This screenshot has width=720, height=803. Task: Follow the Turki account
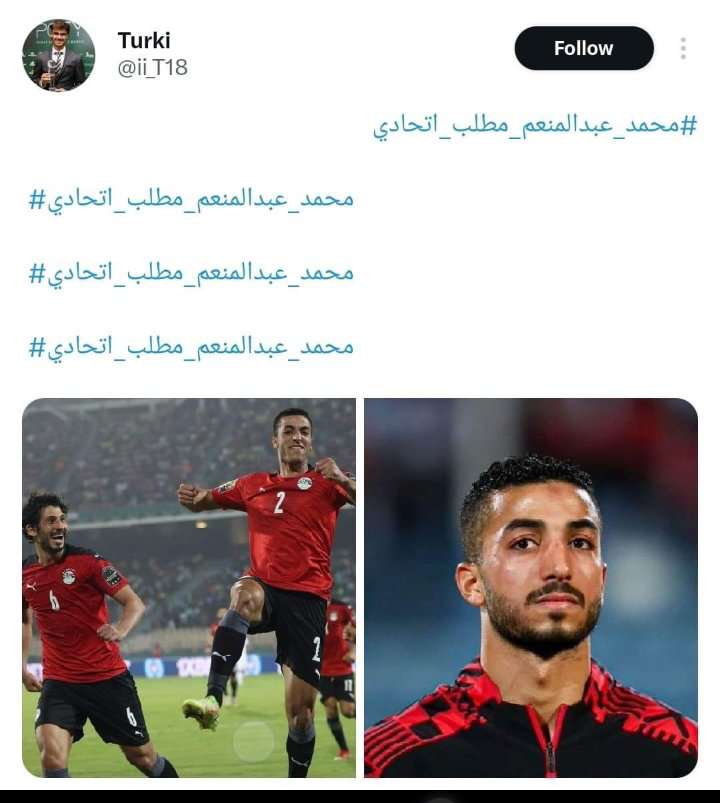(x=583, y=48)
